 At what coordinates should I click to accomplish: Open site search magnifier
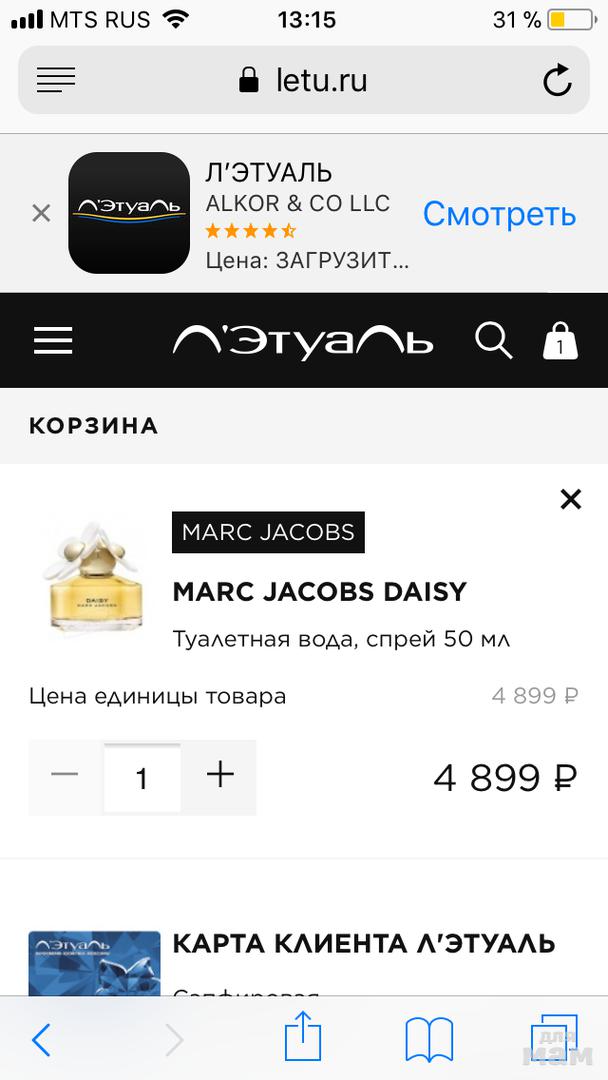[493, 340]
